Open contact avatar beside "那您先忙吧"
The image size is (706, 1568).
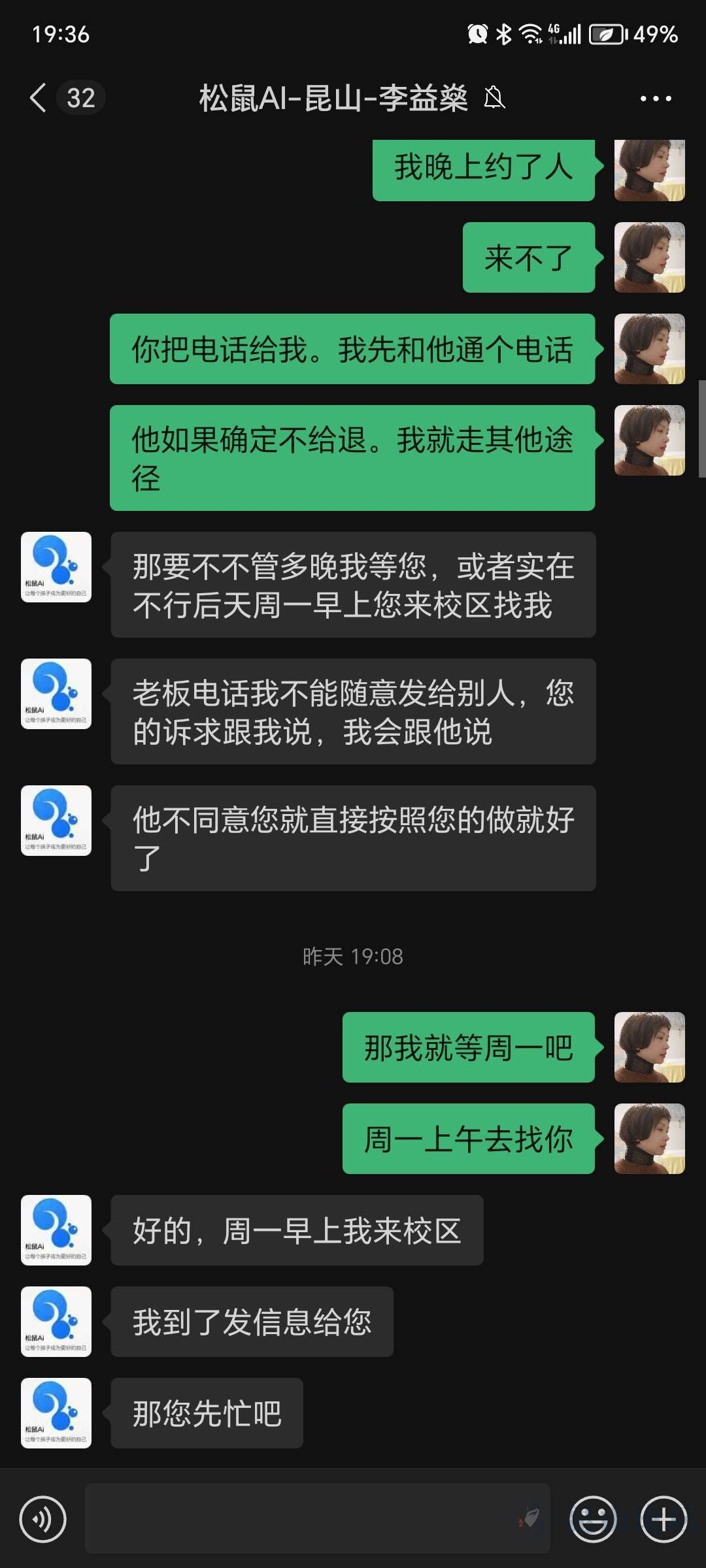coord(56,1413)
